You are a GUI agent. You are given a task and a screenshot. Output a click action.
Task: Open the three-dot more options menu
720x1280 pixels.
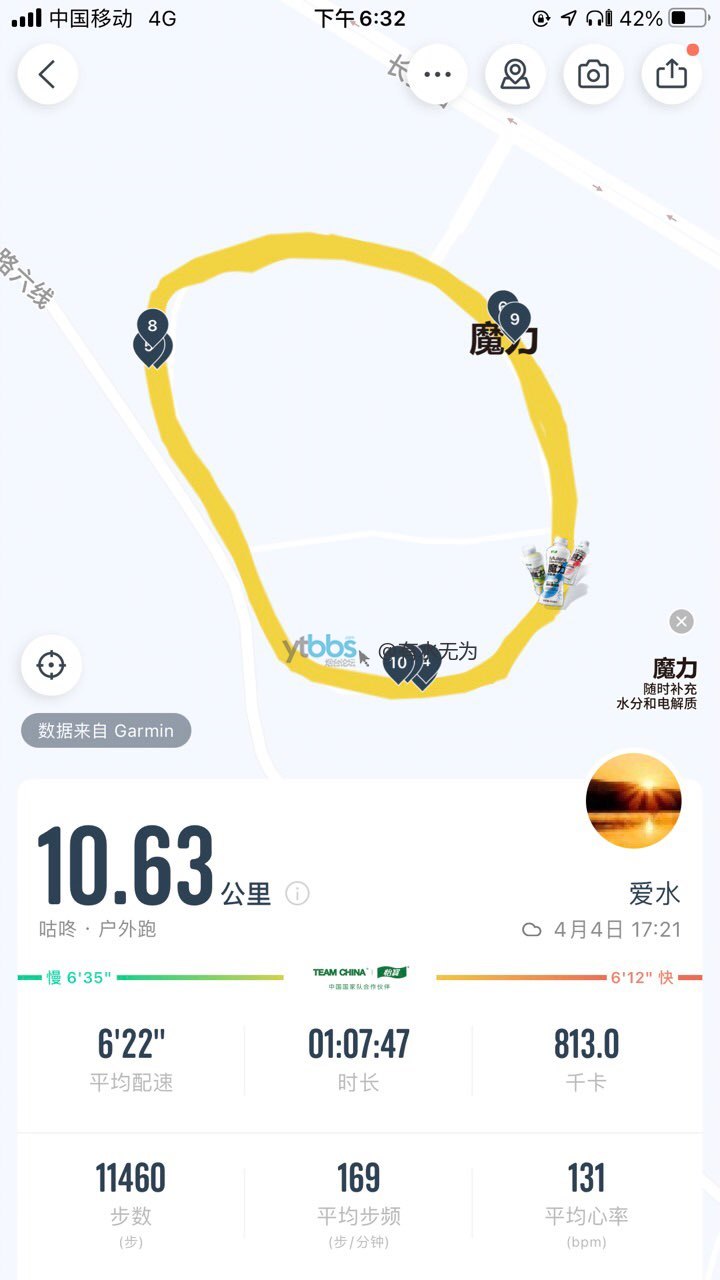437,75
